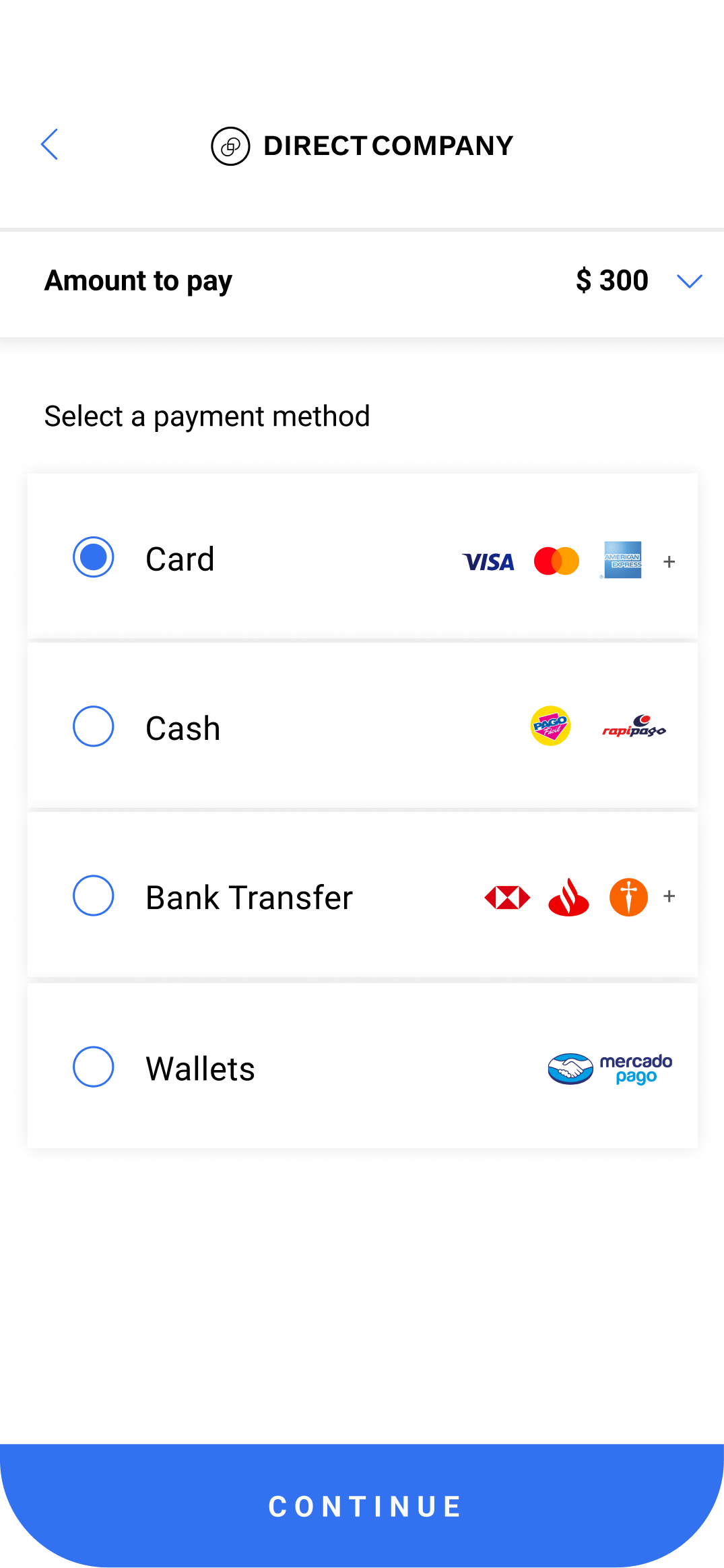Expand the Amount to pay details

click(x=689, y=281)
